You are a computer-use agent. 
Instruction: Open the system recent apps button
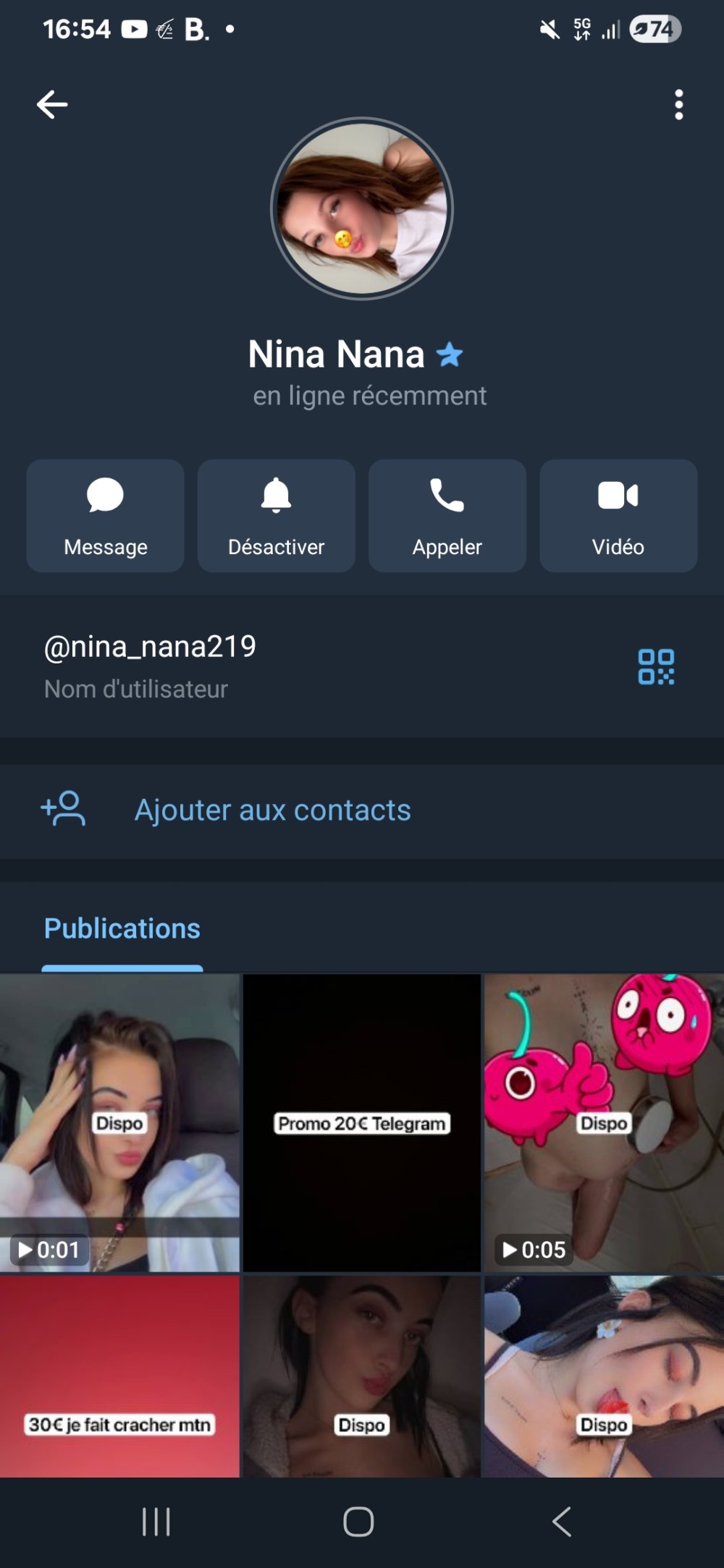(156, 1522)
